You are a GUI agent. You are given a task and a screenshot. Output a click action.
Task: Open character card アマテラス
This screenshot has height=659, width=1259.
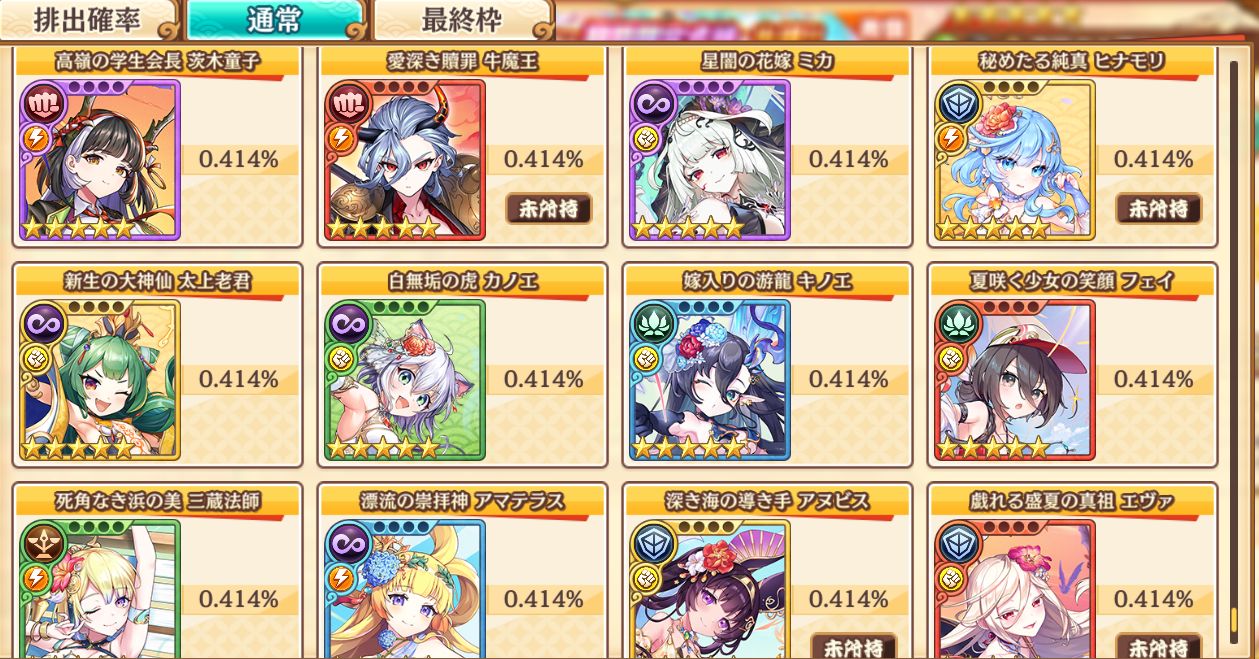click(405, 590)
